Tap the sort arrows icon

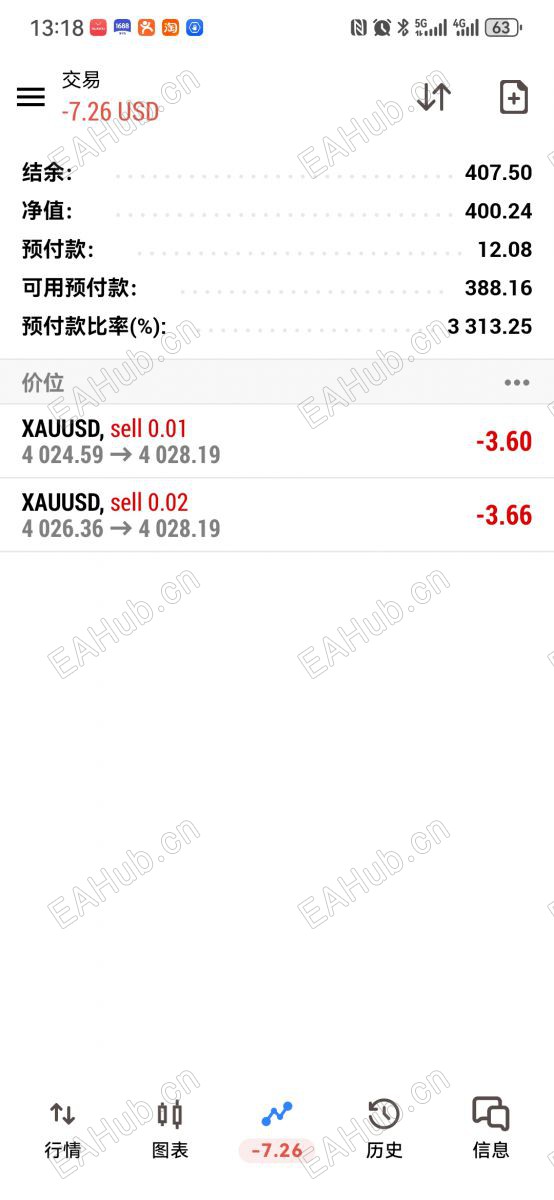coord(433,97)
